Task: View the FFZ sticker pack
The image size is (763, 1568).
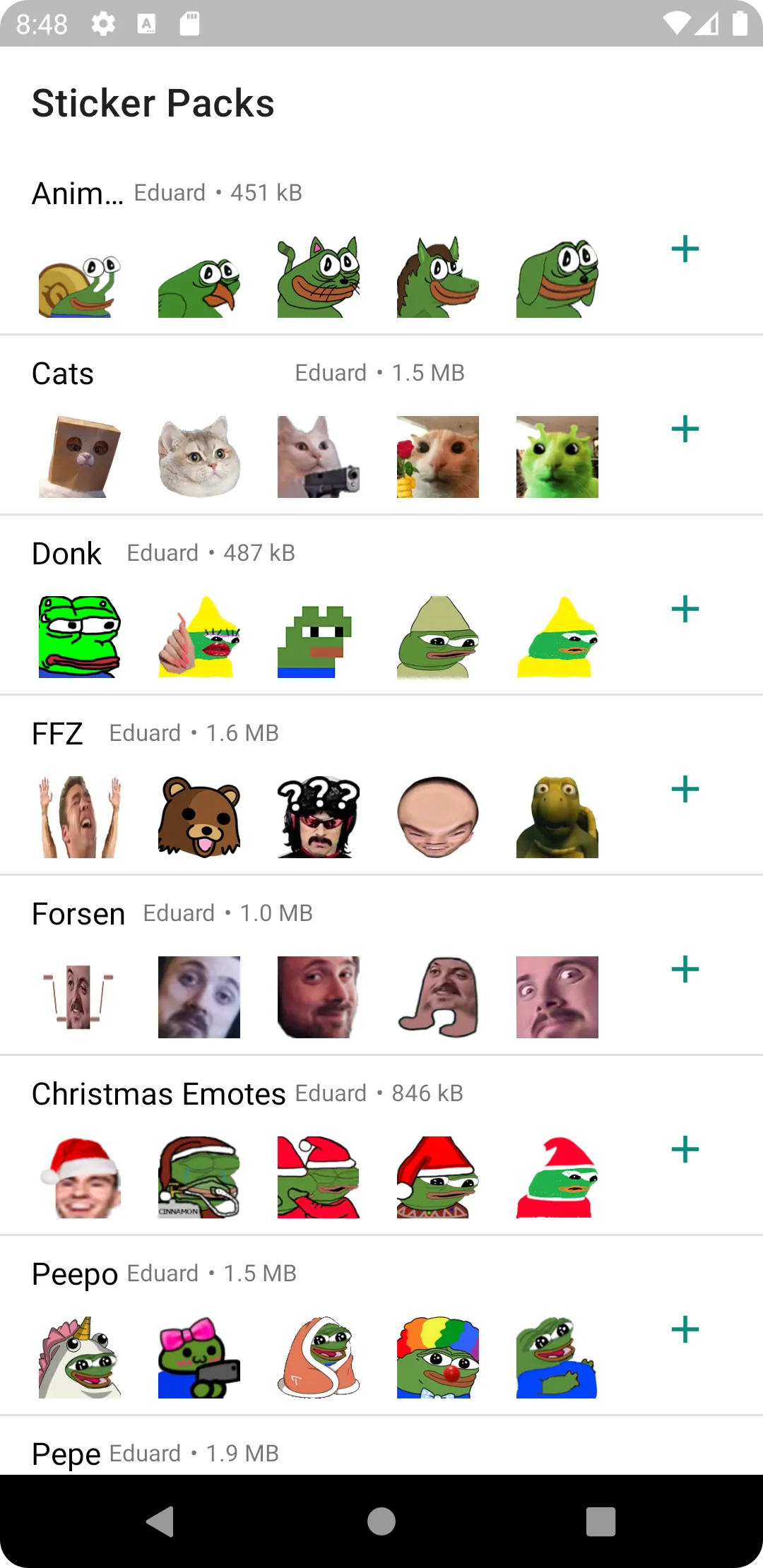Action: coord(57,734)
